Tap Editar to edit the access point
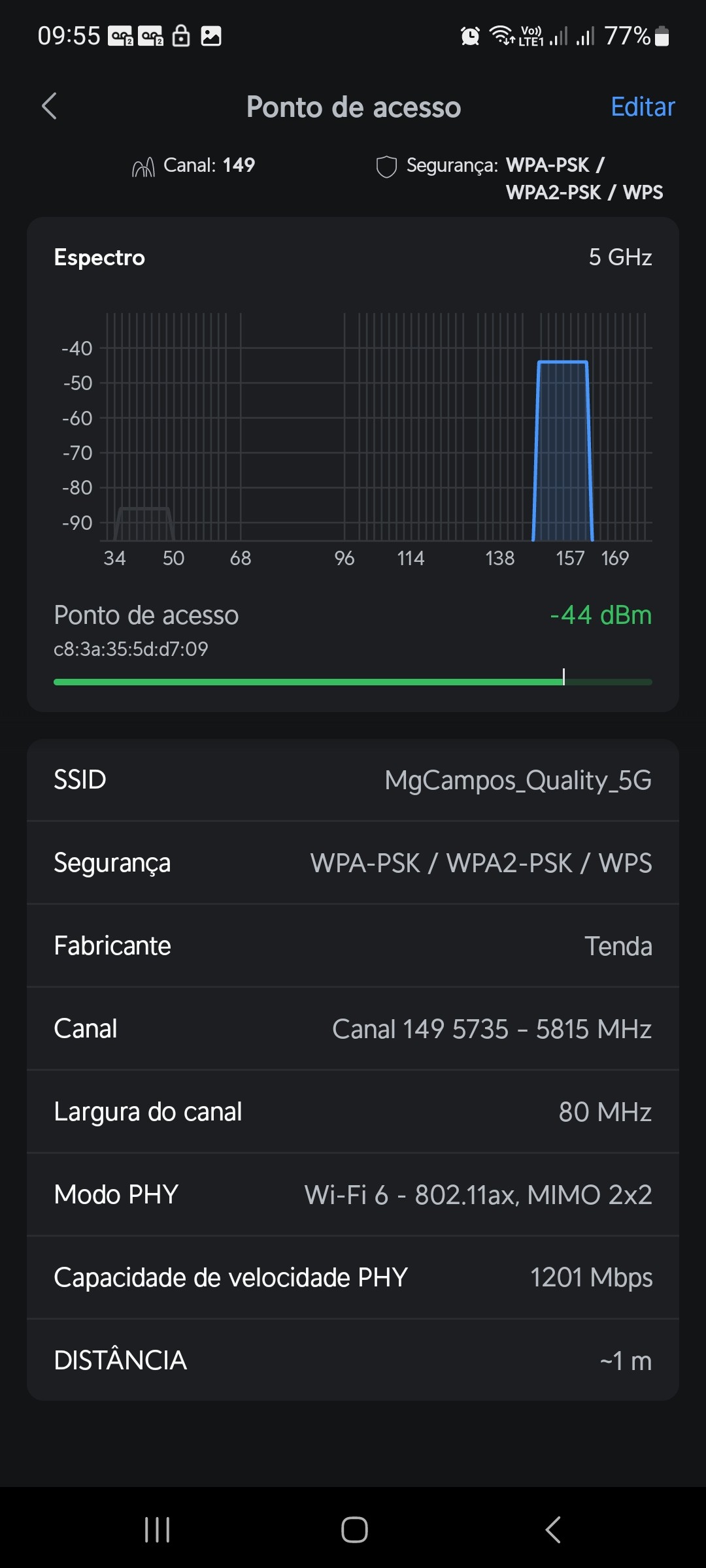The height and width of the screenshot is (1568, 706). click(x=642, y=106)
